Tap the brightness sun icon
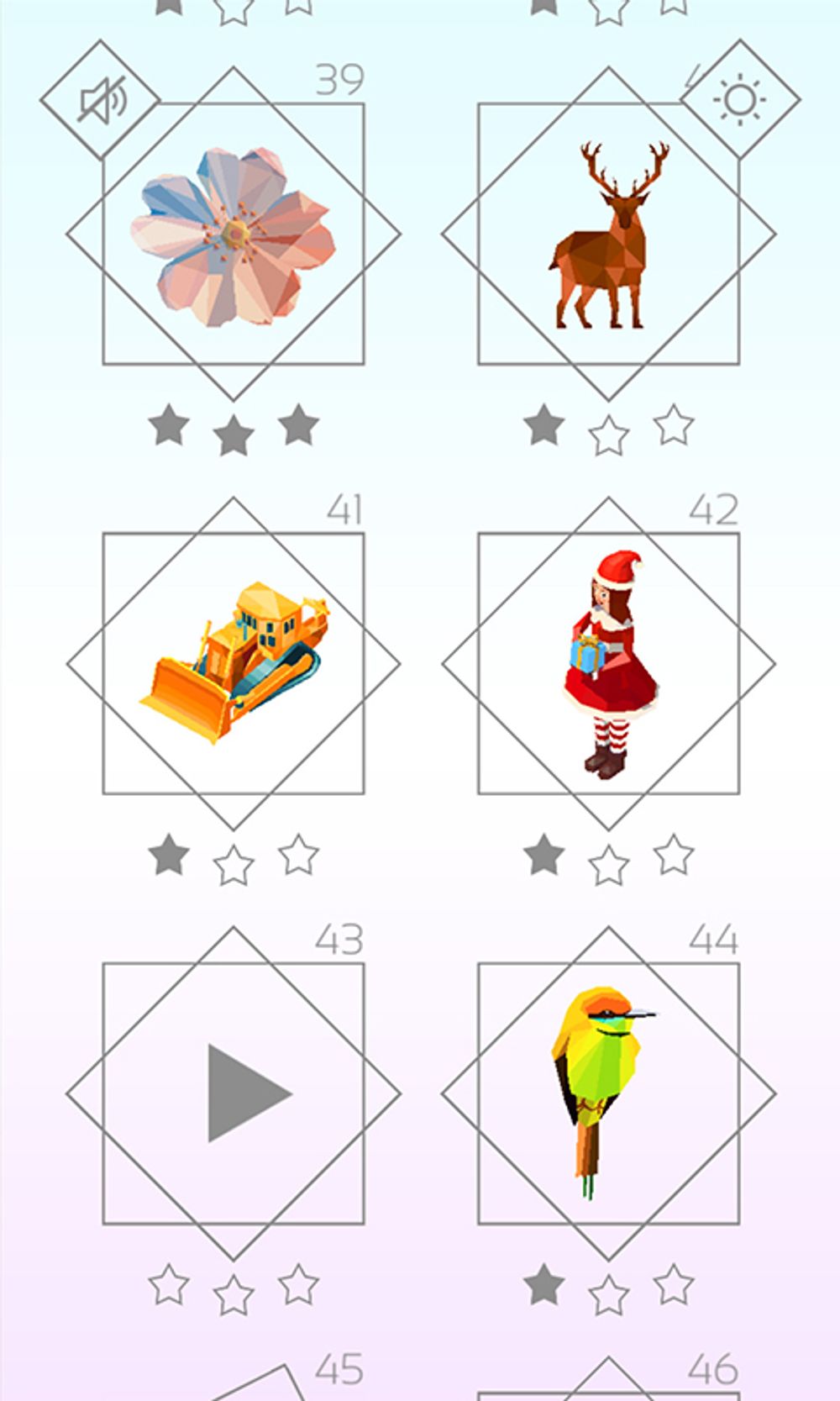 click(x=739, y=100)
